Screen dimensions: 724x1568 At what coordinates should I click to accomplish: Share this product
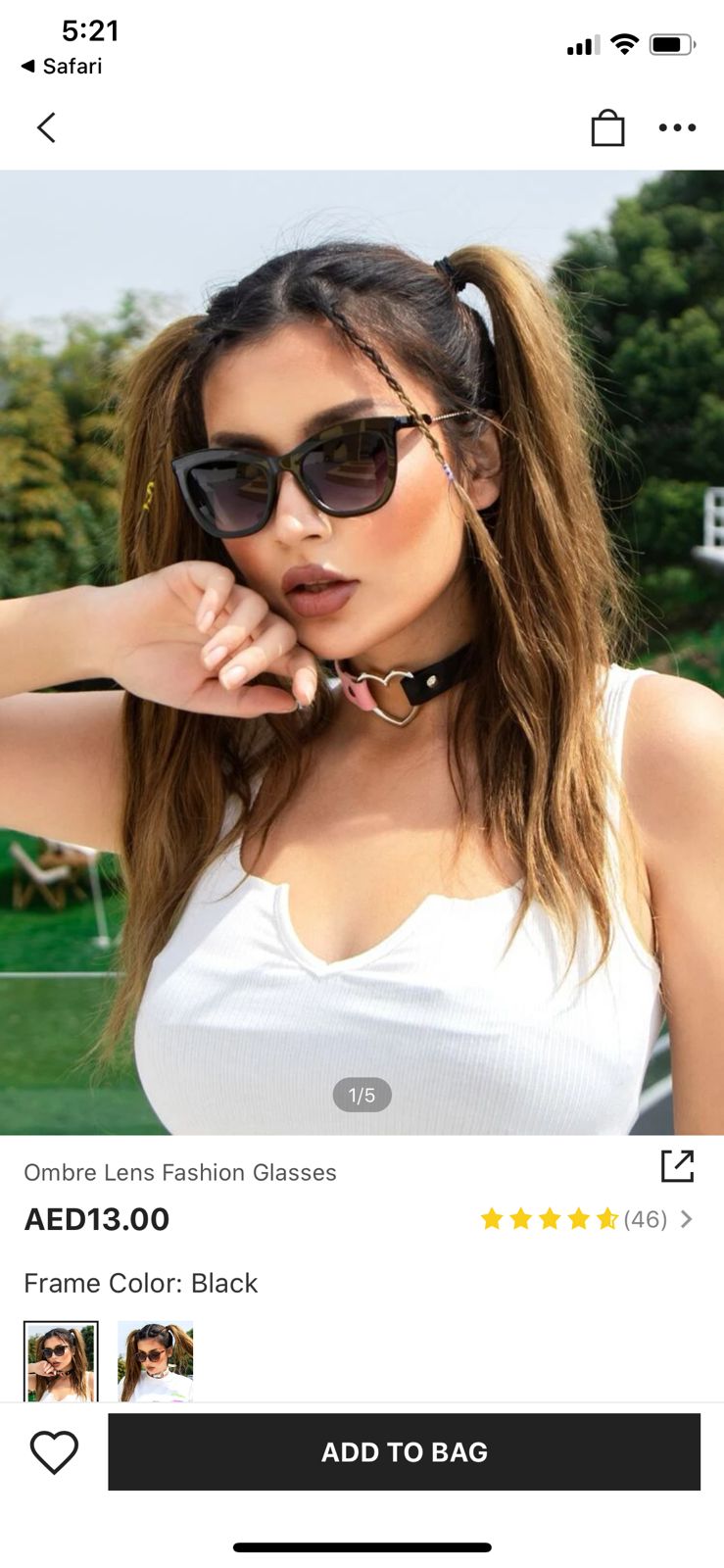pos(677,1166)
